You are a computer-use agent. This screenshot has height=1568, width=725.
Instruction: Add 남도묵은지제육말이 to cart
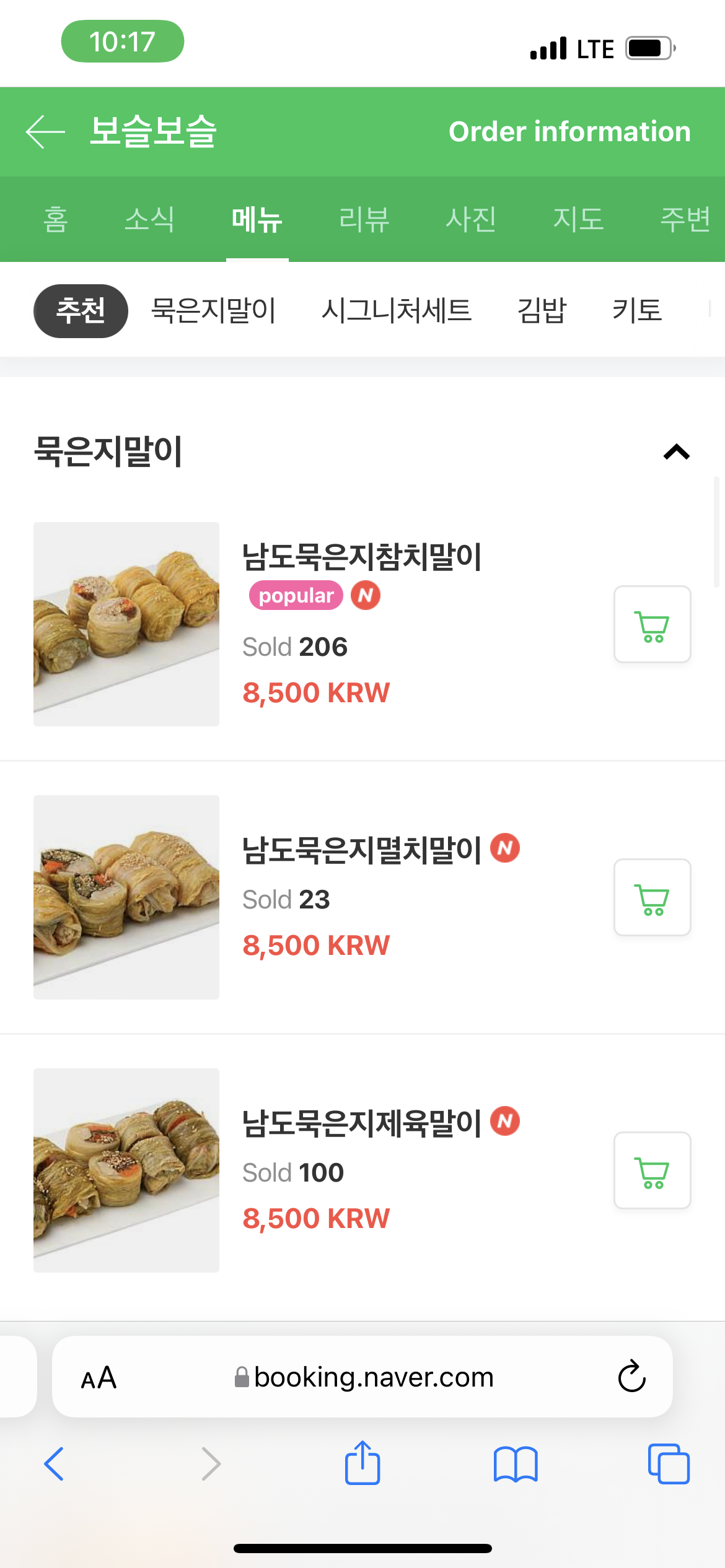click(x=652, y=1170)
